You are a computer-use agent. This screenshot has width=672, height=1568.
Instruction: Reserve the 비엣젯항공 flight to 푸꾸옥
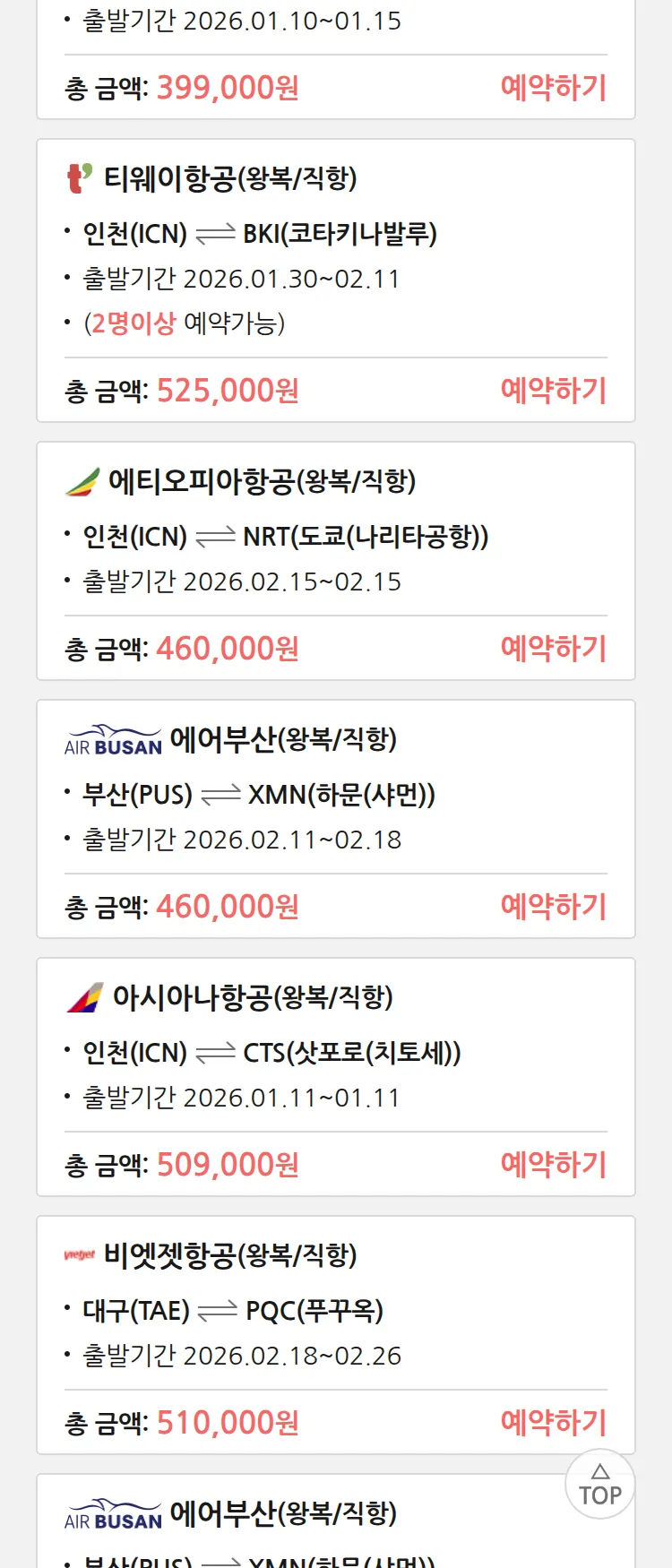(x=553, y=1423)
